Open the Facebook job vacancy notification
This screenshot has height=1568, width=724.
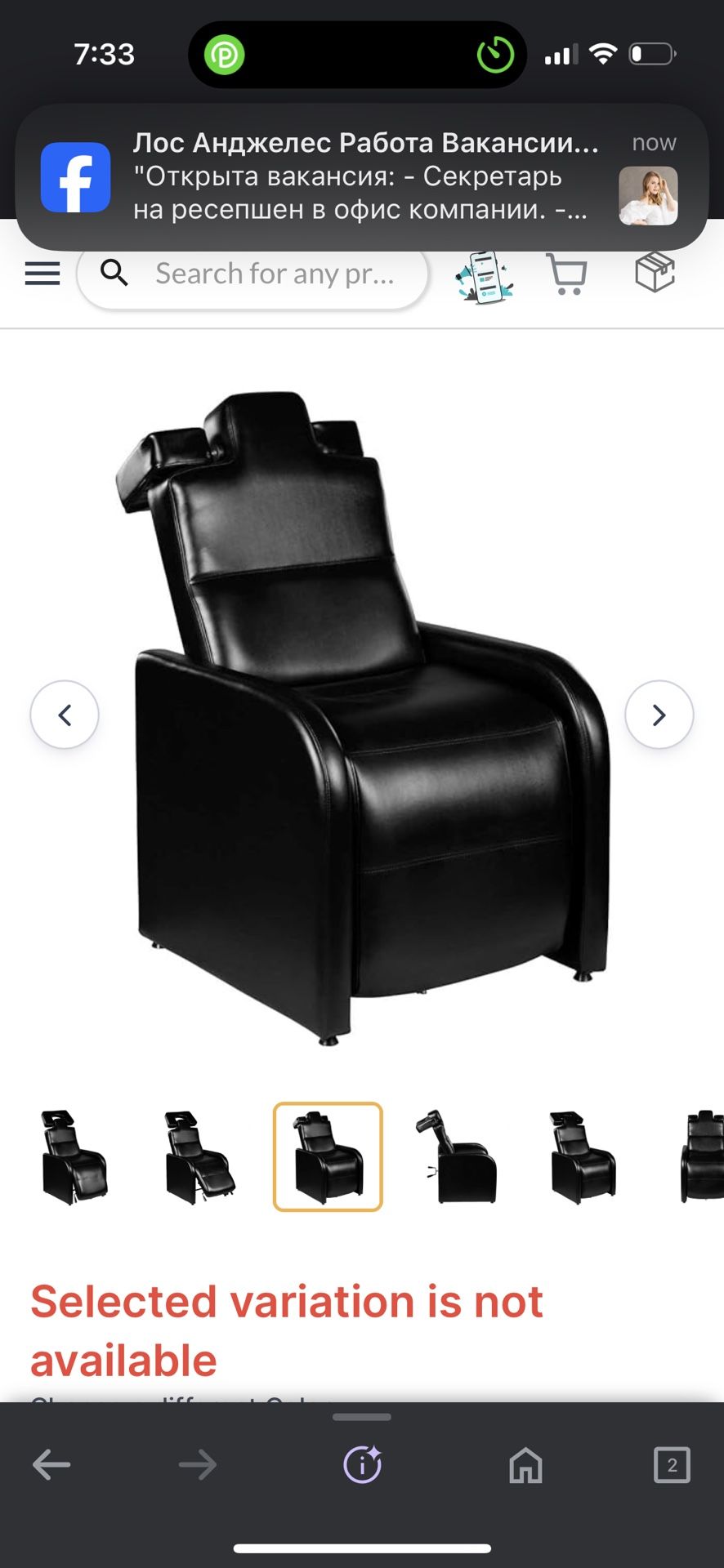click(361, 176)
